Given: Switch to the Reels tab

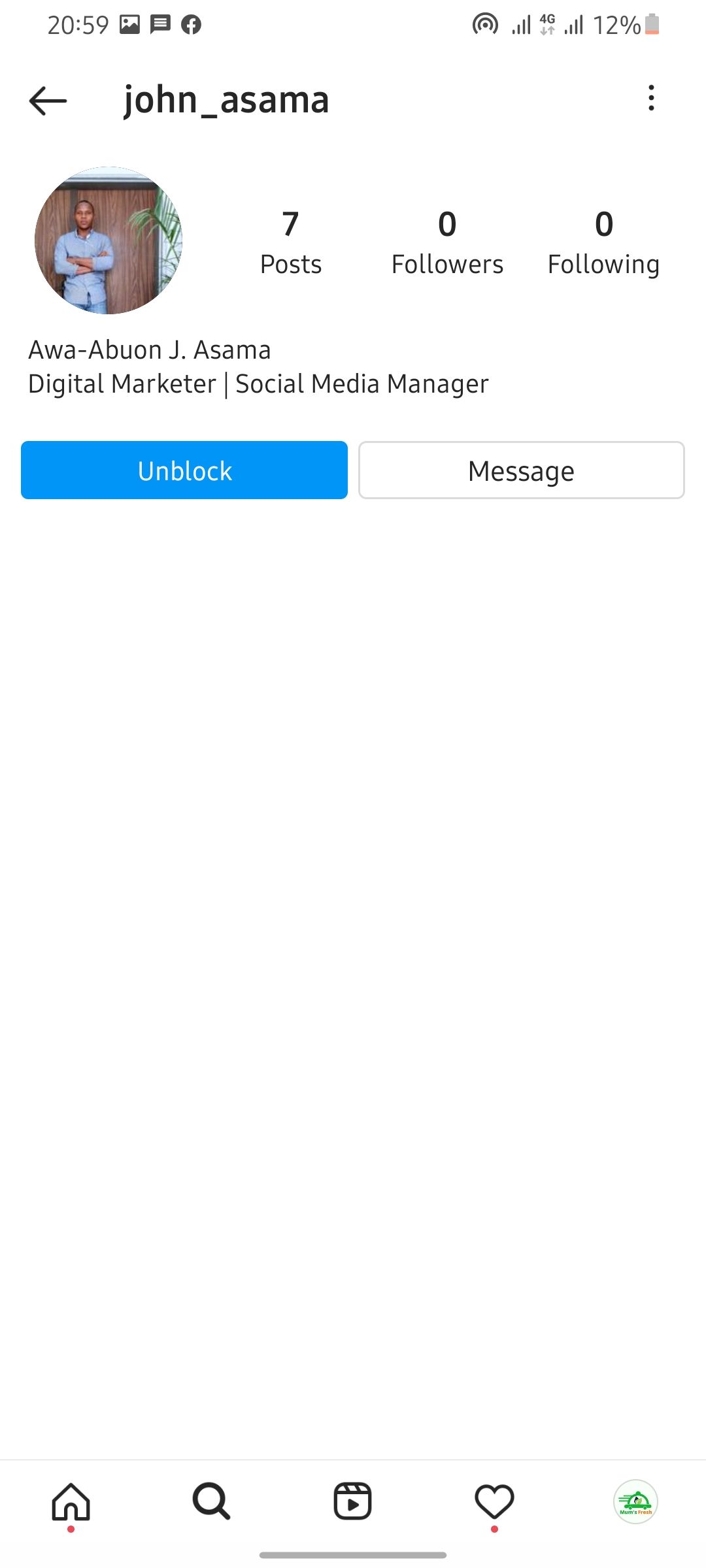Looking at the screenshot, I should (352, 1501).
